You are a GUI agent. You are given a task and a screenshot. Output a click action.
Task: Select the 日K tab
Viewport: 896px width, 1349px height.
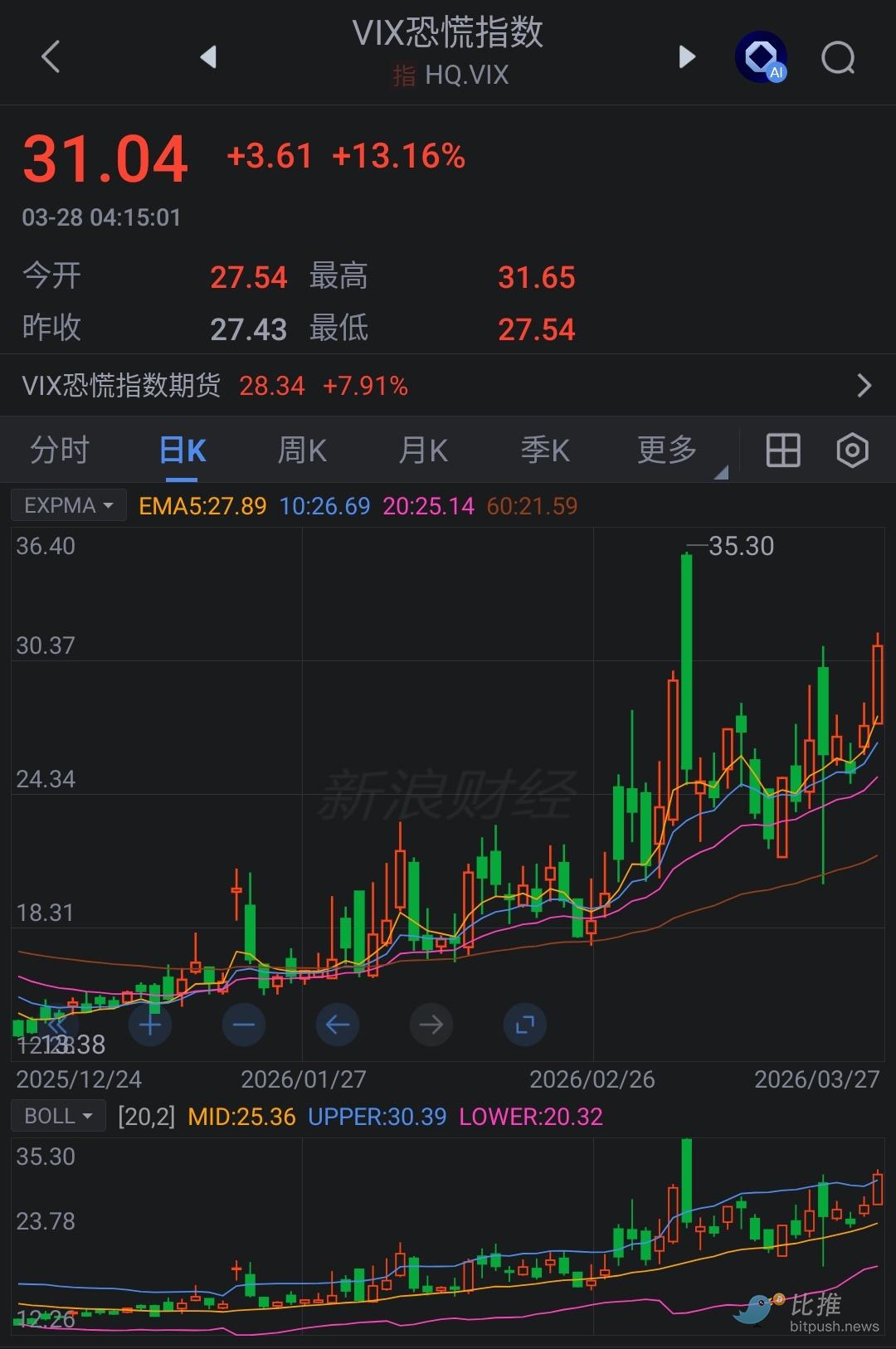pos(183,450)
